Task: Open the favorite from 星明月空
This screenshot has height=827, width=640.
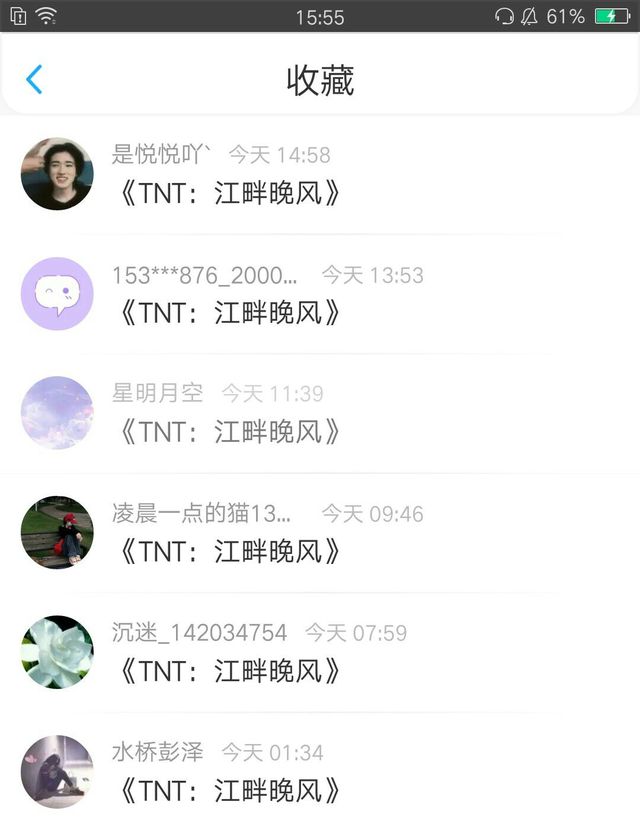Action: point(230,431)
